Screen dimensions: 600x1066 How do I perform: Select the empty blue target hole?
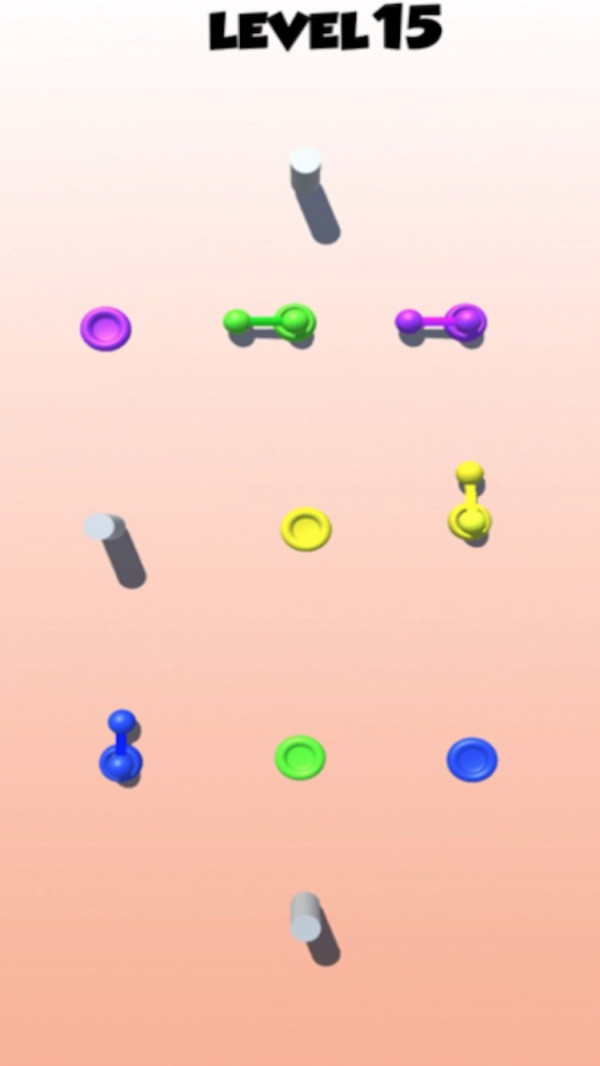coord(471,760)
